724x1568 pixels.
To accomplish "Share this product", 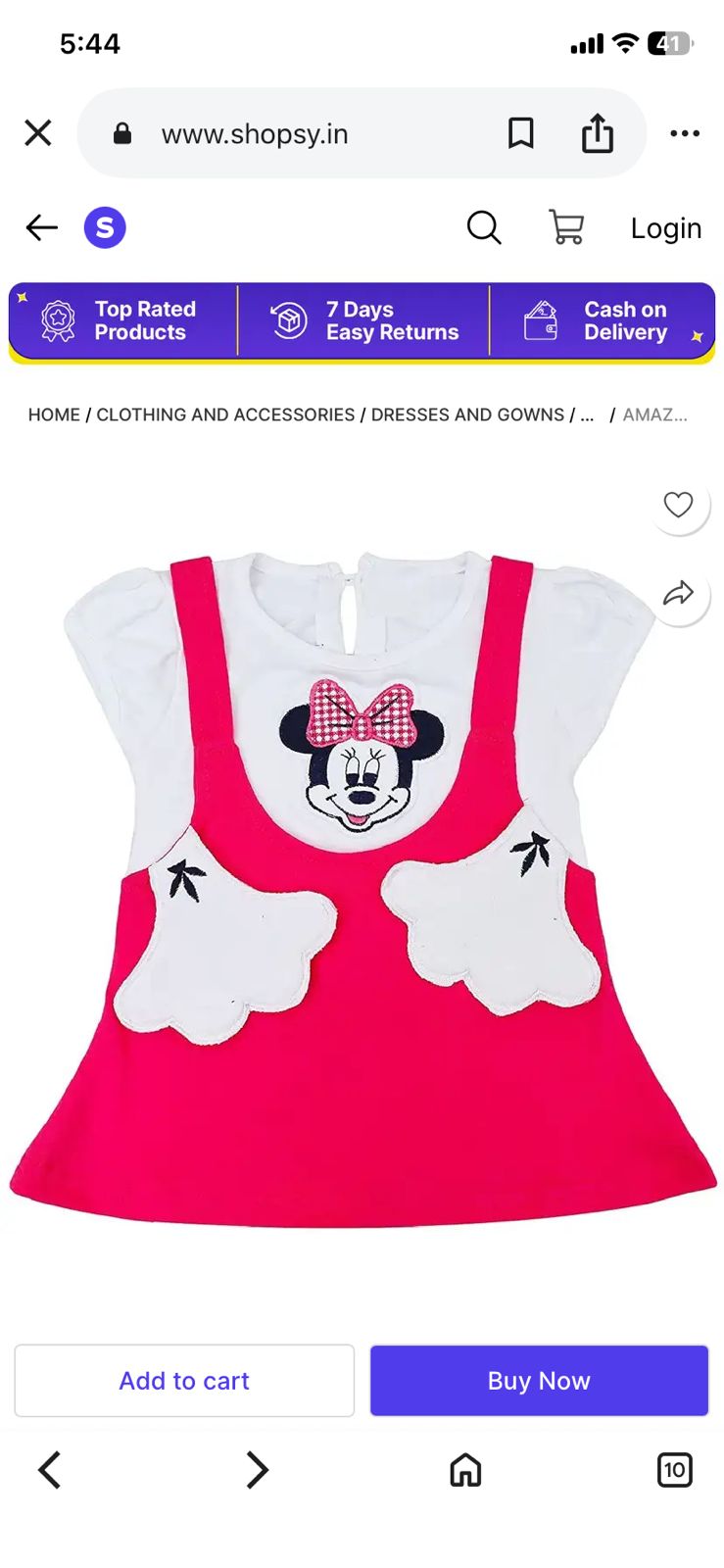I will click(x=678, y=593).
